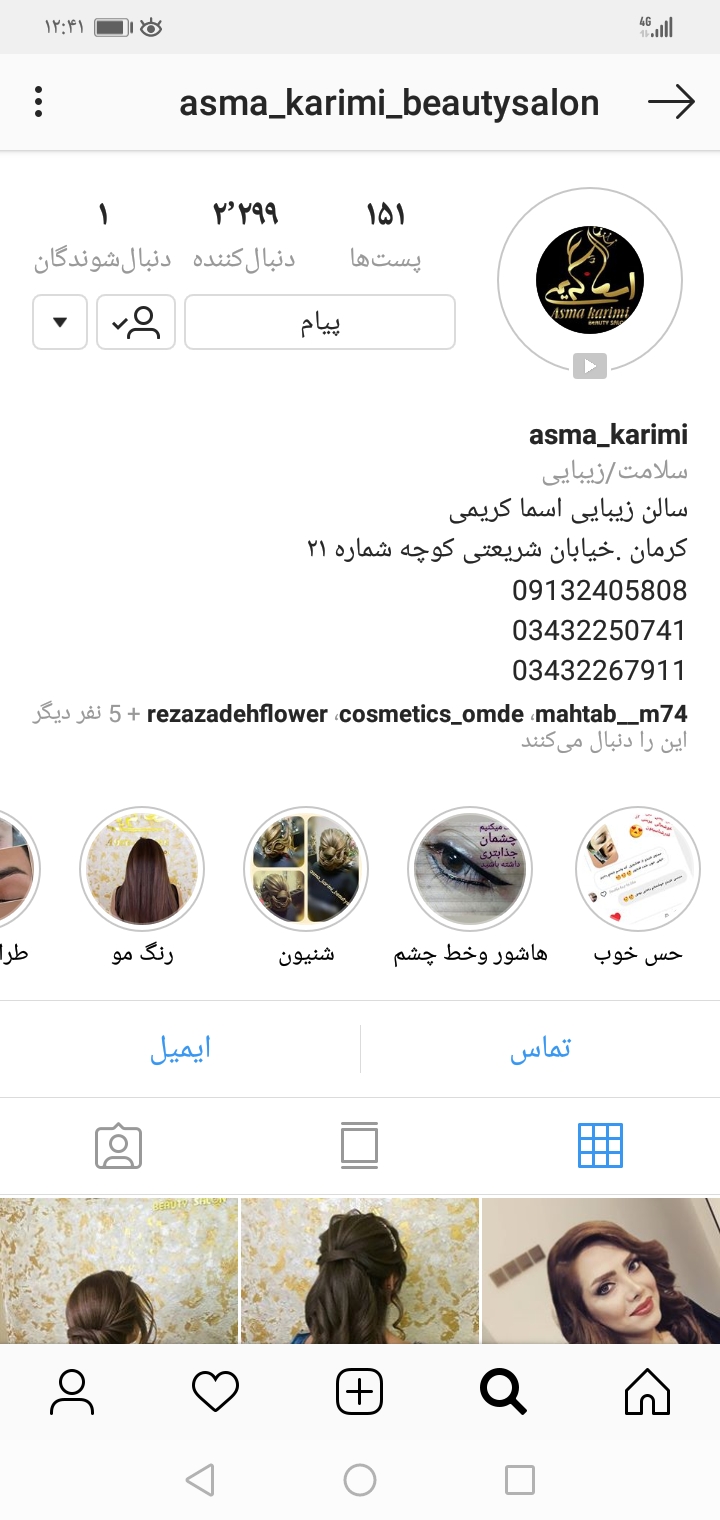
Task: Open the هاشور وخط چشم highlight
Action: pos(470,868)
